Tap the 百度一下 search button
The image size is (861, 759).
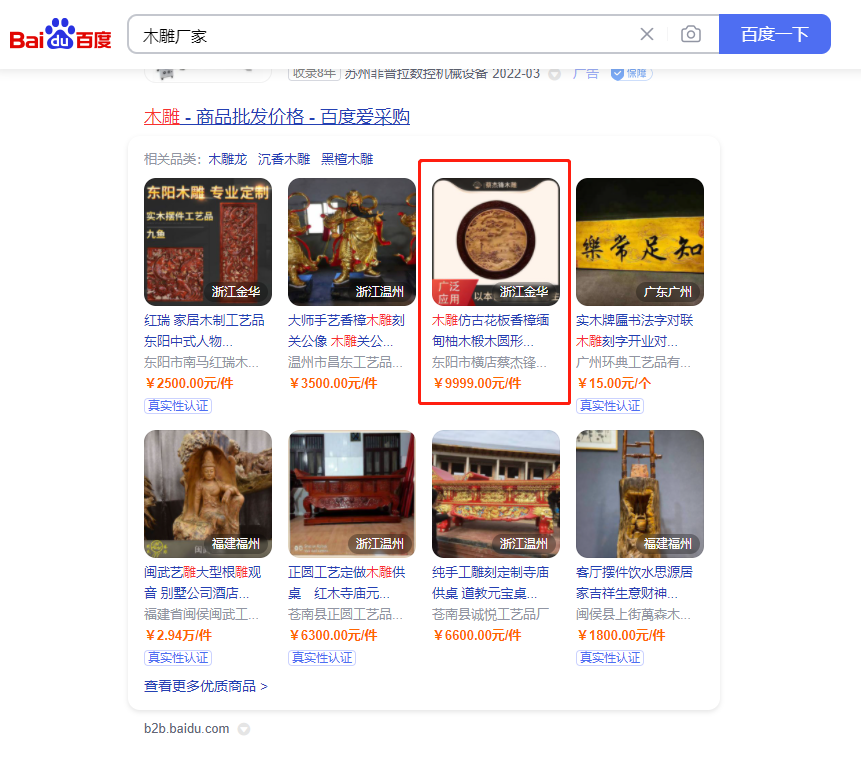point(774,35)
